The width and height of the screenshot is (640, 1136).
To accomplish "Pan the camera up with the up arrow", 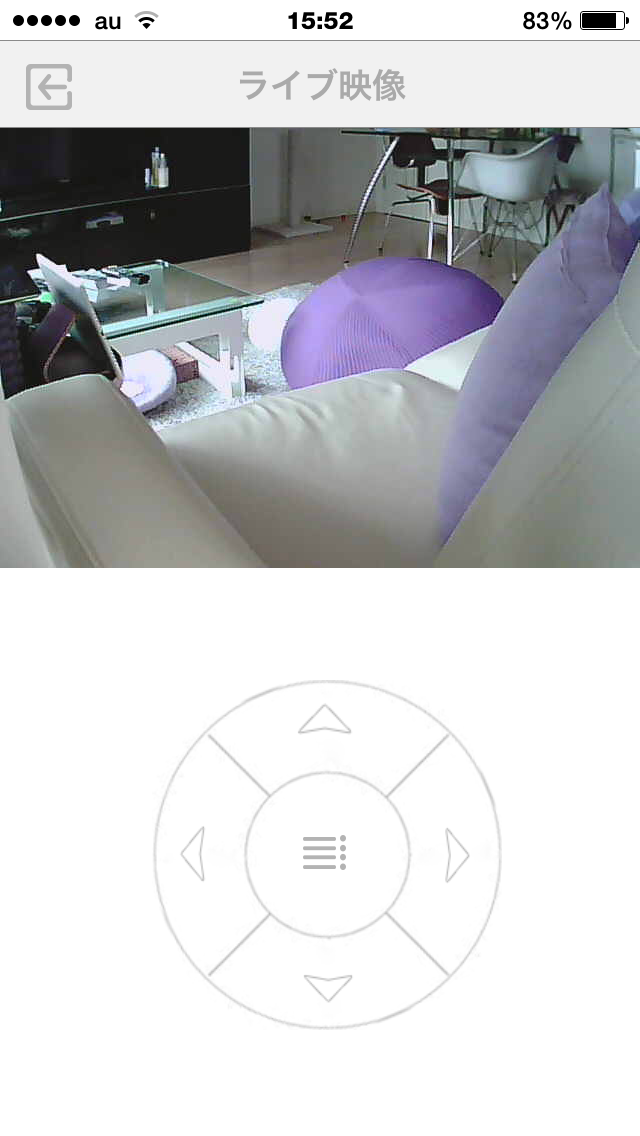I will click(x=325, y=719).
